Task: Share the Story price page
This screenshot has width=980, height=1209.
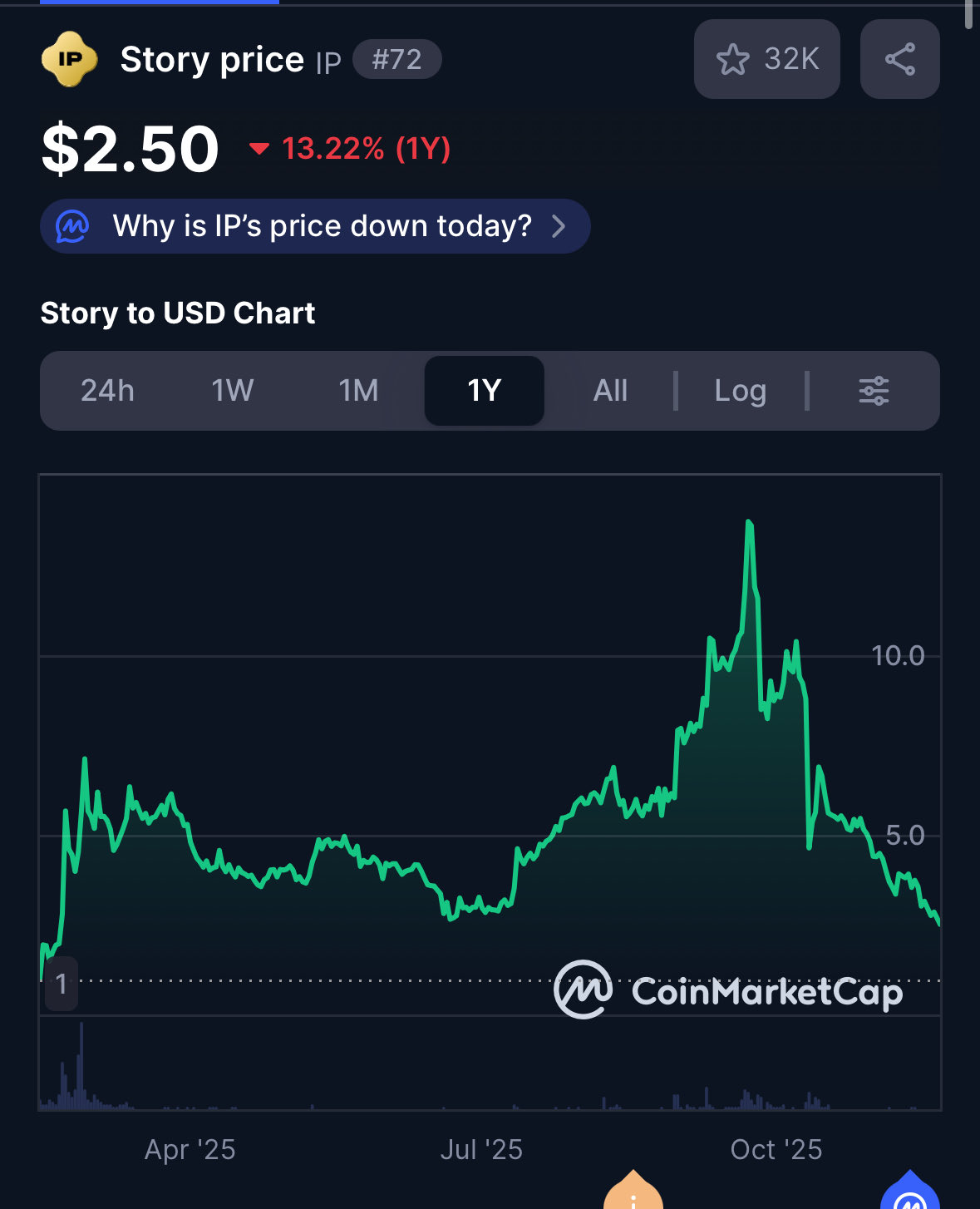Action: [899, 59]
